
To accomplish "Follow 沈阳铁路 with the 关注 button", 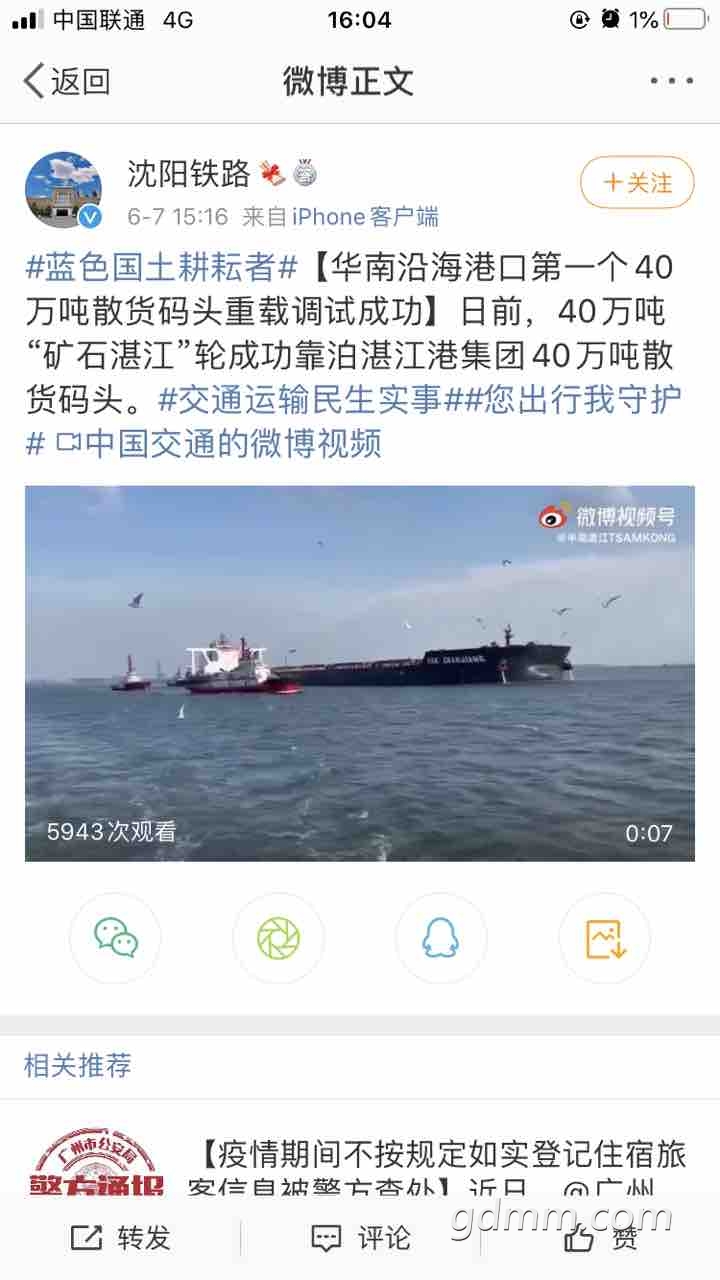I will pyautogui.click(x=637, y=182).
